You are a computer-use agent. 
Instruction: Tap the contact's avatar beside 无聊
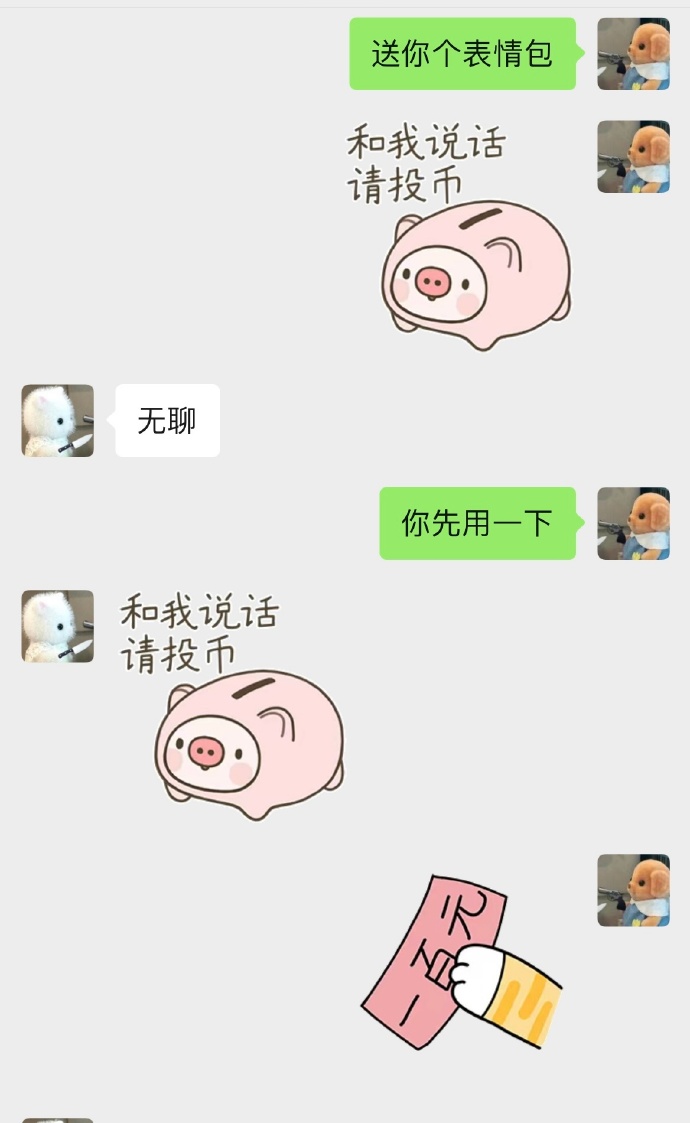pyautogui.click(x=58, y=421)
